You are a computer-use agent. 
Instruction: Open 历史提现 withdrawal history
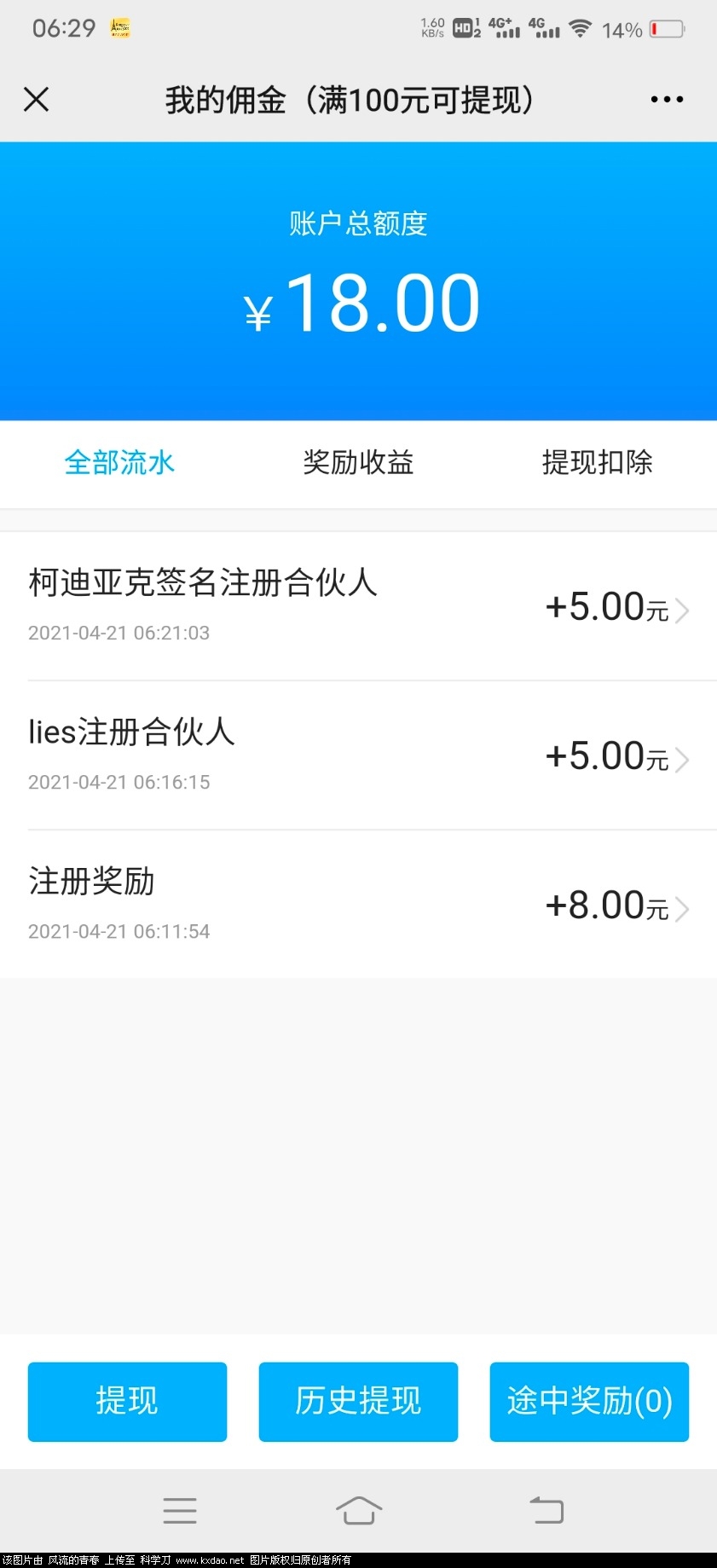pos(358,1401)
